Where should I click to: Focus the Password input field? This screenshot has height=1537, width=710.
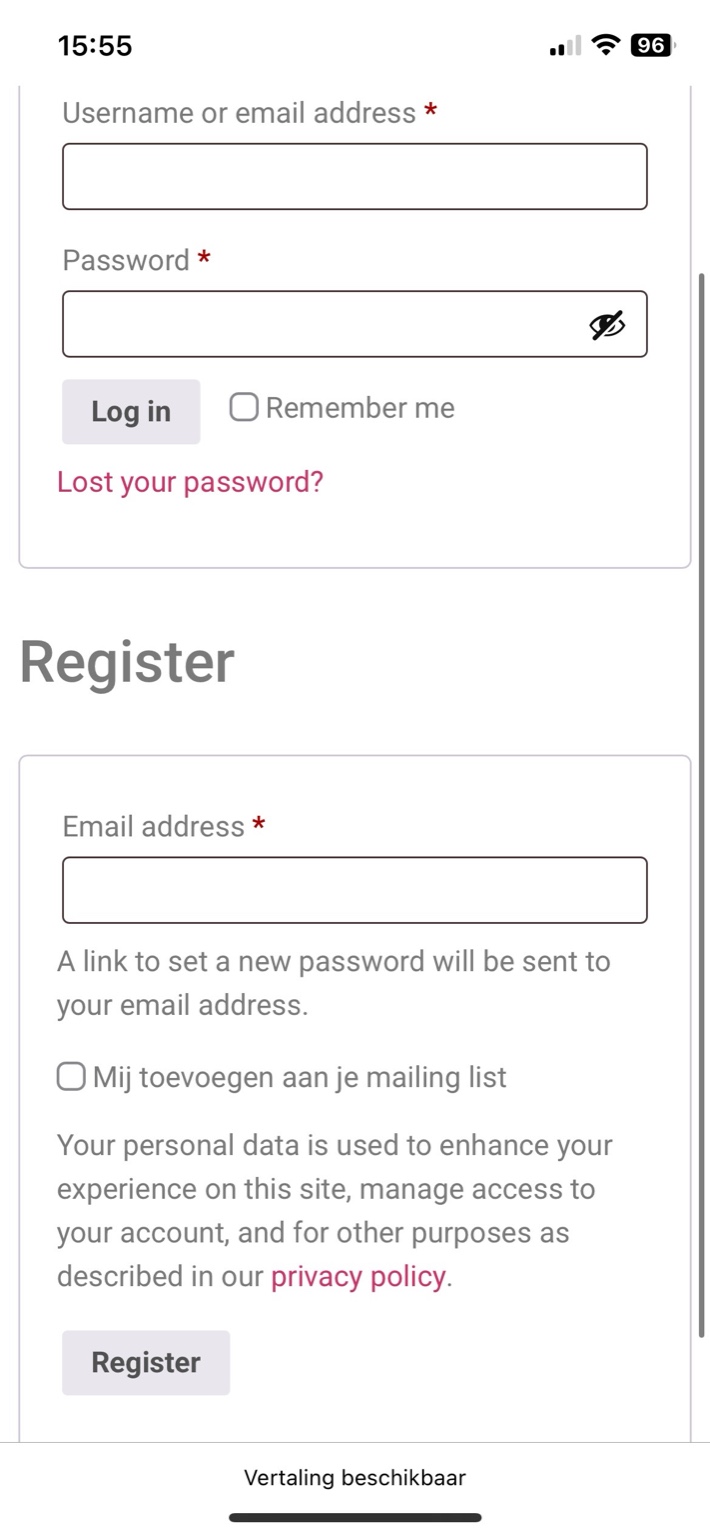(x=320, y=324)
